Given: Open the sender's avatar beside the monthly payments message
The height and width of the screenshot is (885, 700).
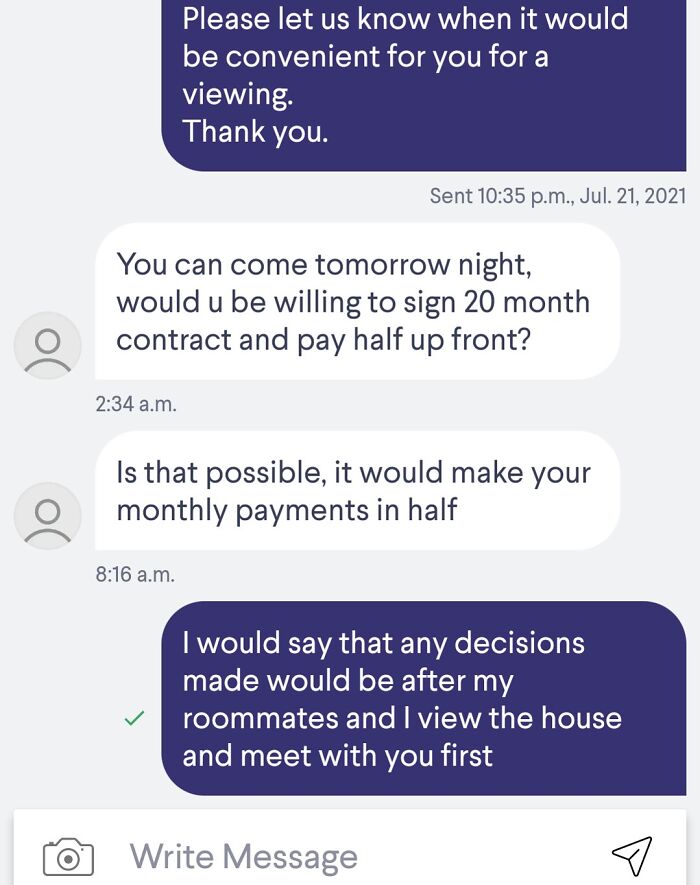Looking at the screenshot, I should pos(47,515).
